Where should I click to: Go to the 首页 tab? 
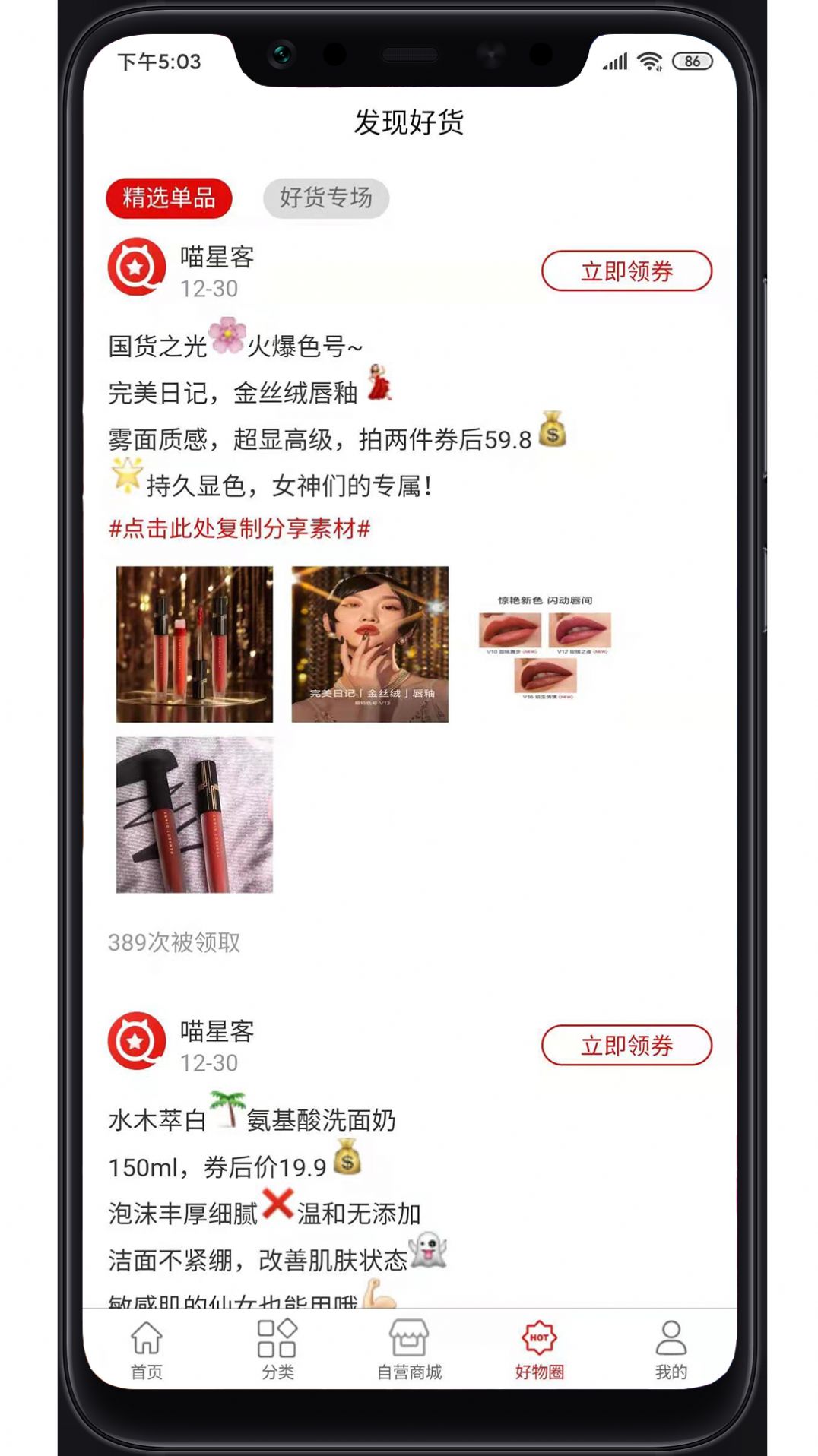147,1350
